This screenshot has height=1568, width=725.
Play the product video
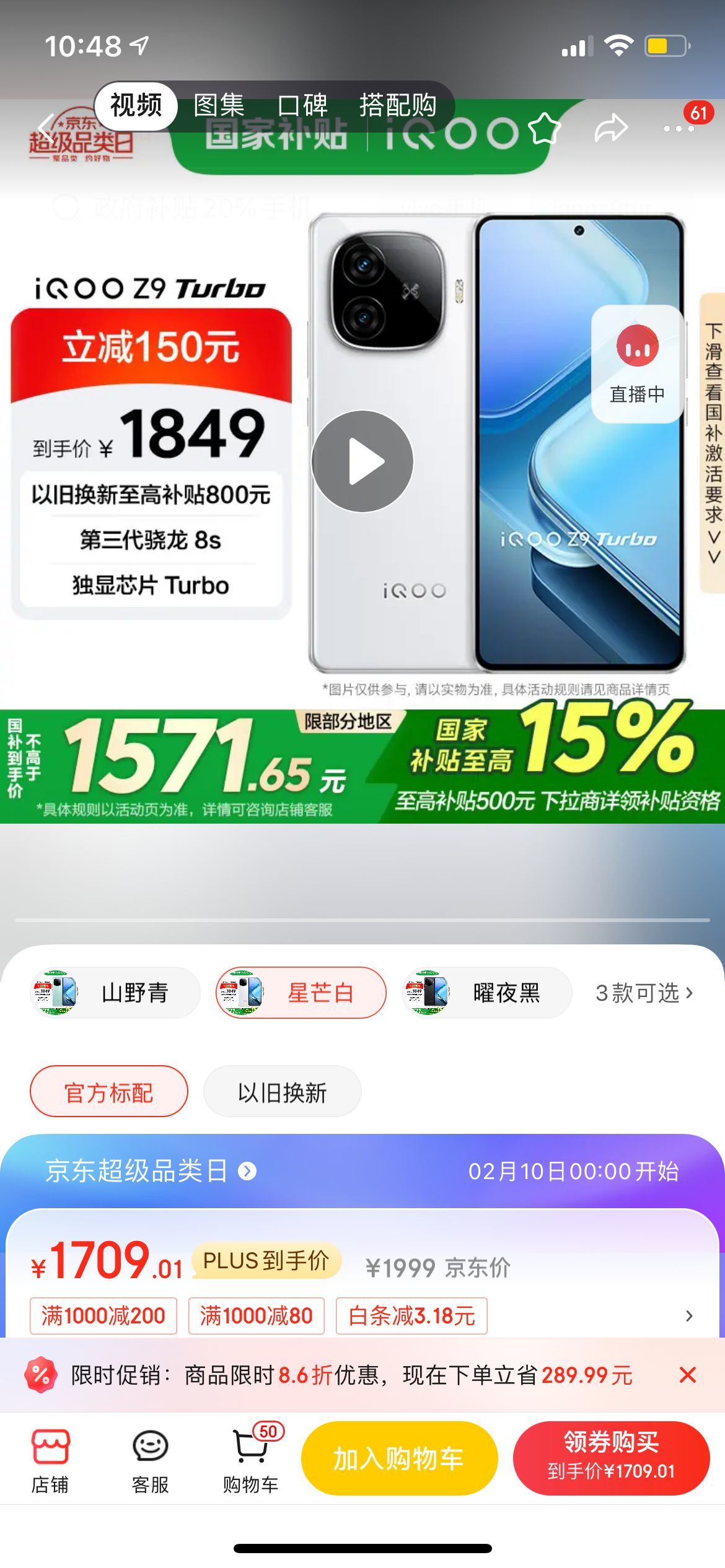point(362,461)
